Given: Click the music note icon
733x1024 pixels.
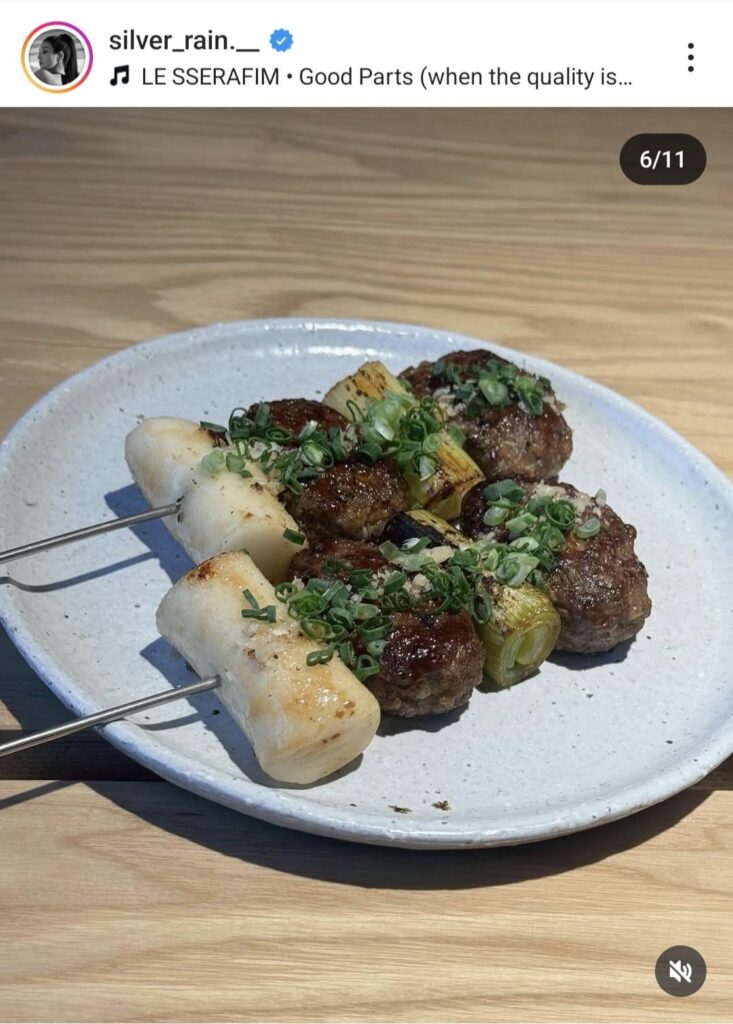Looking at the screenshot, I should coord(122,72).
